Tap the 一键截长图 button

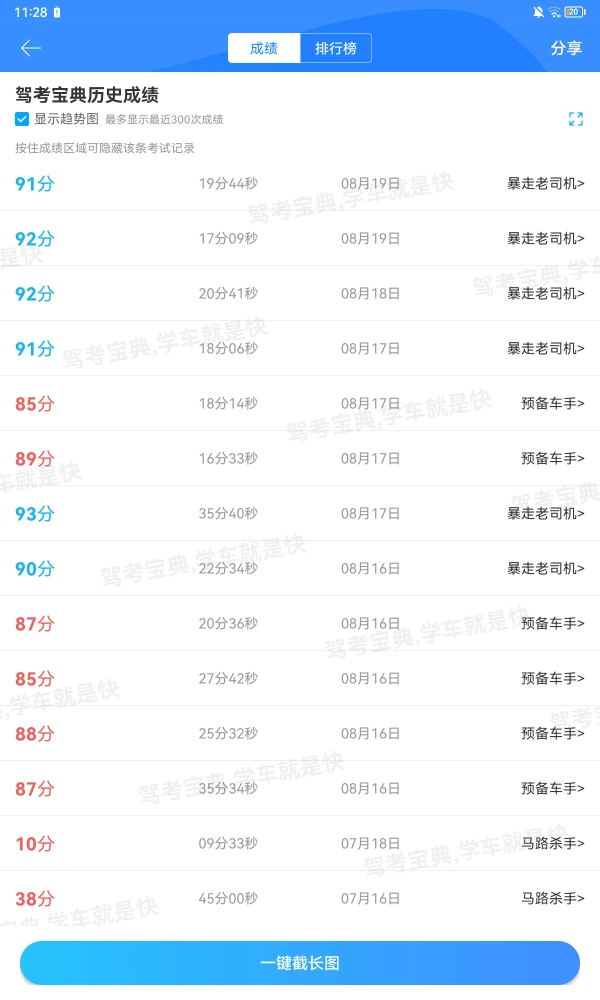(300, 963)
